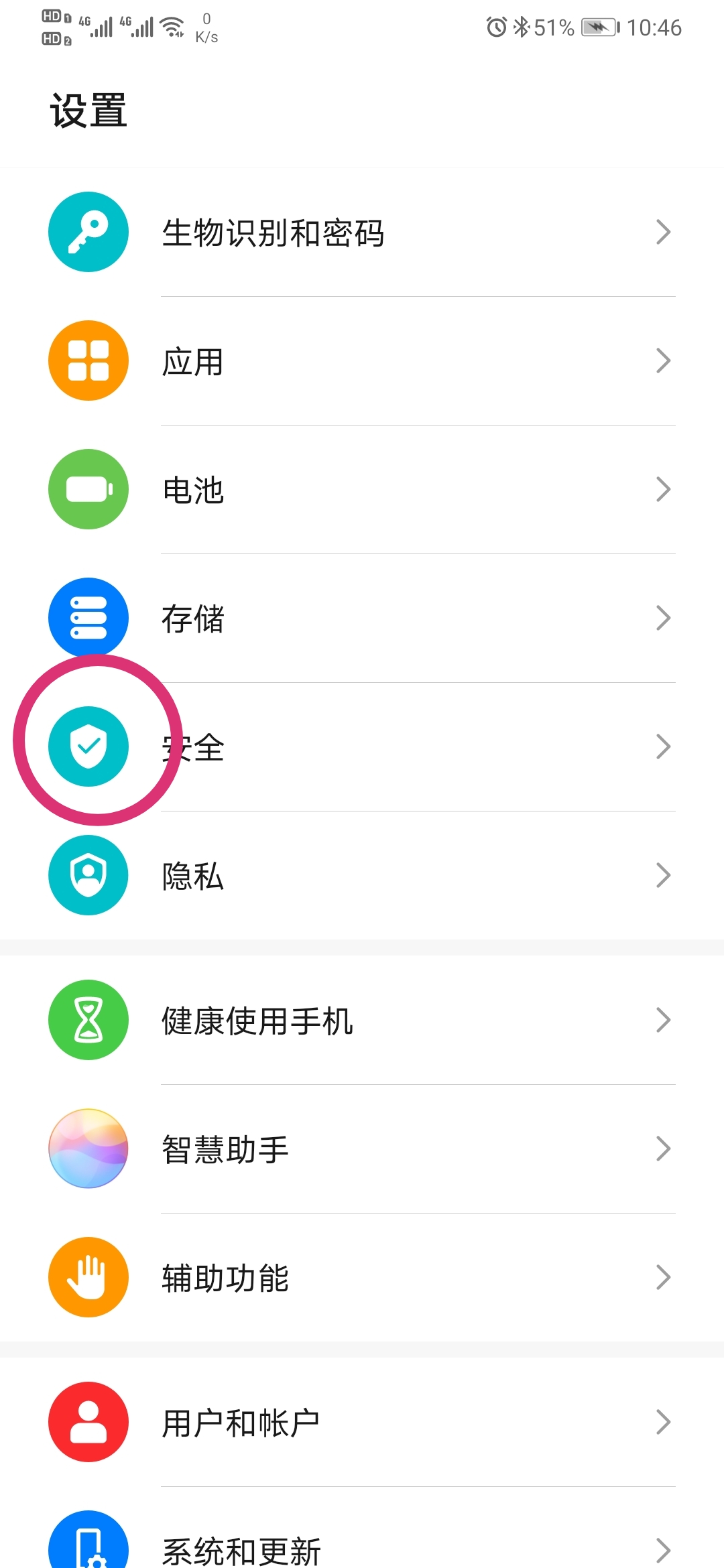Open 隐私 using its right arrow
Screen dimensions: 724x1568
pos(664,875)
